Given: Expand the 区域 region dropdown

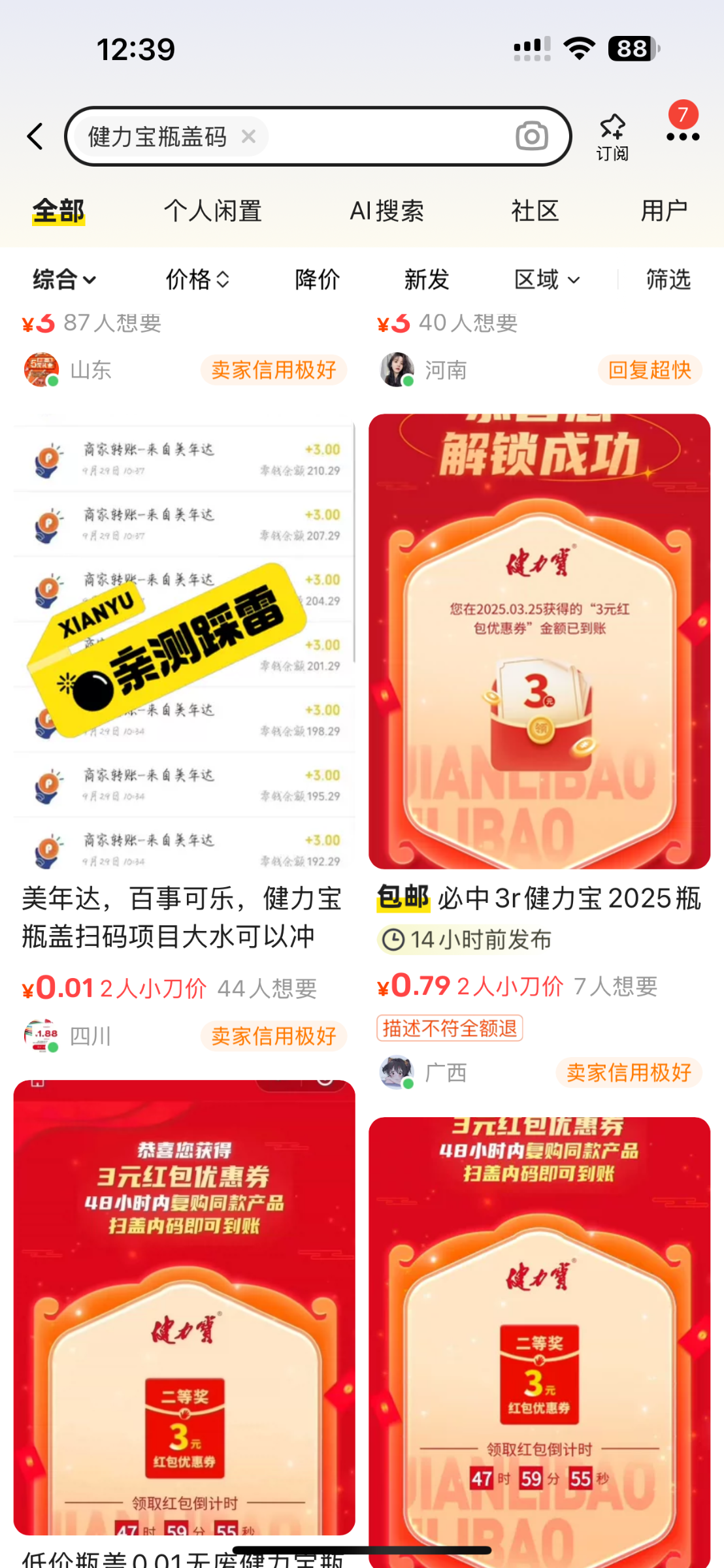Looking at the screenshot, I should (x=546, y=280).
